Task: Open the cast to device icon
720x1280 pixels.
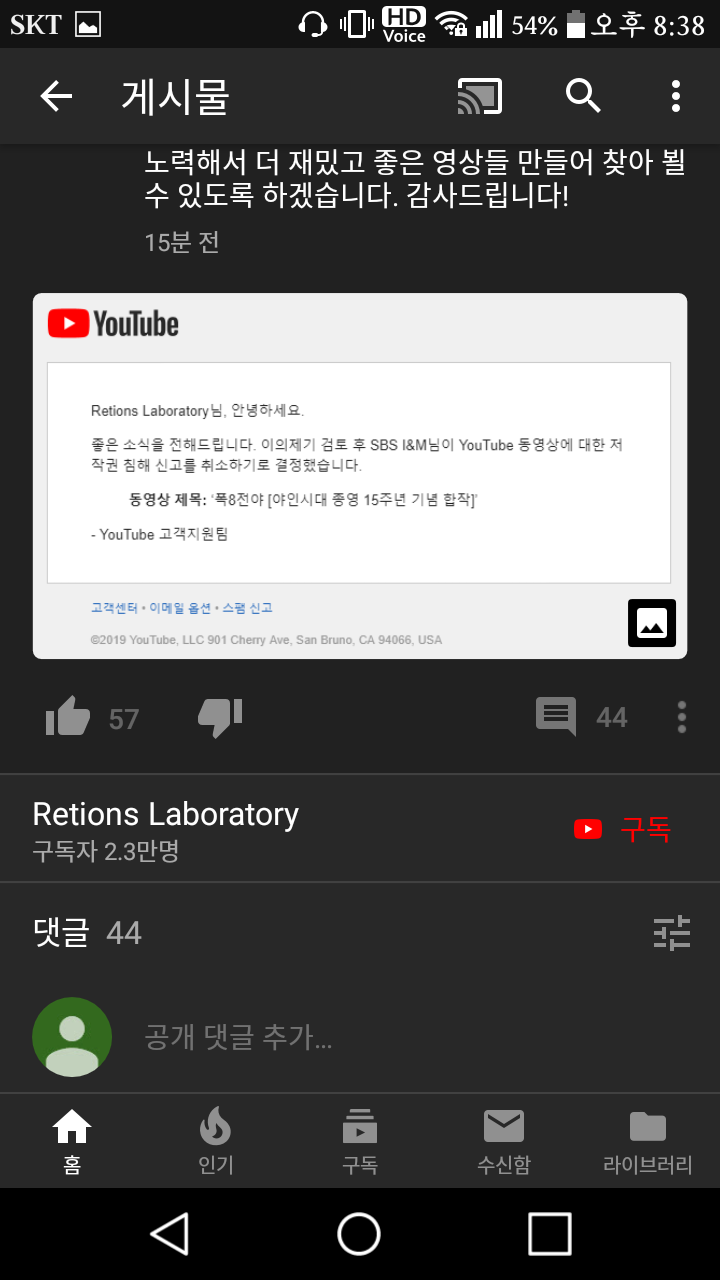Action: click(x=480, y=96)
